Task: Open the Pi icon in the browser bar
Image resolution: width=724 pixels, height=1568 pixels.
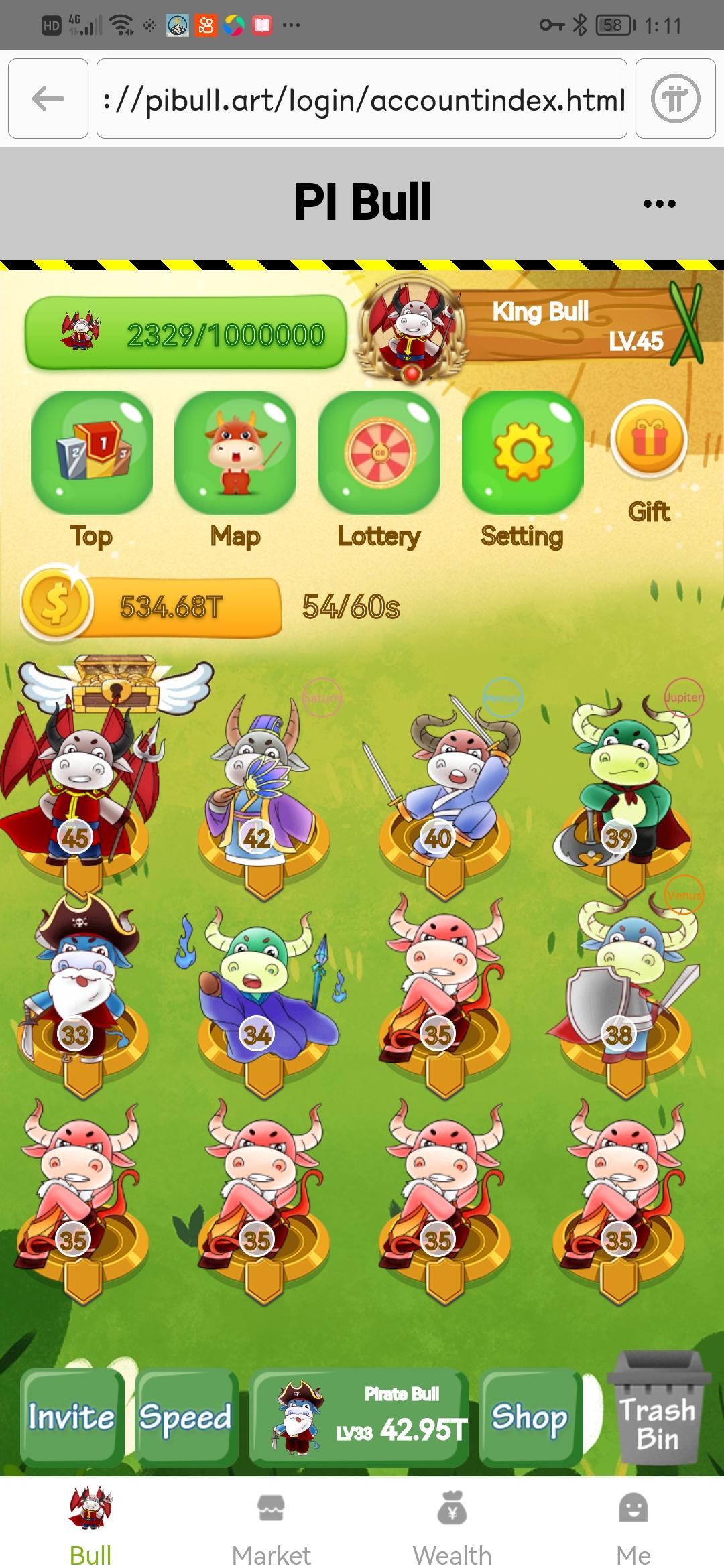Action: 675,99
